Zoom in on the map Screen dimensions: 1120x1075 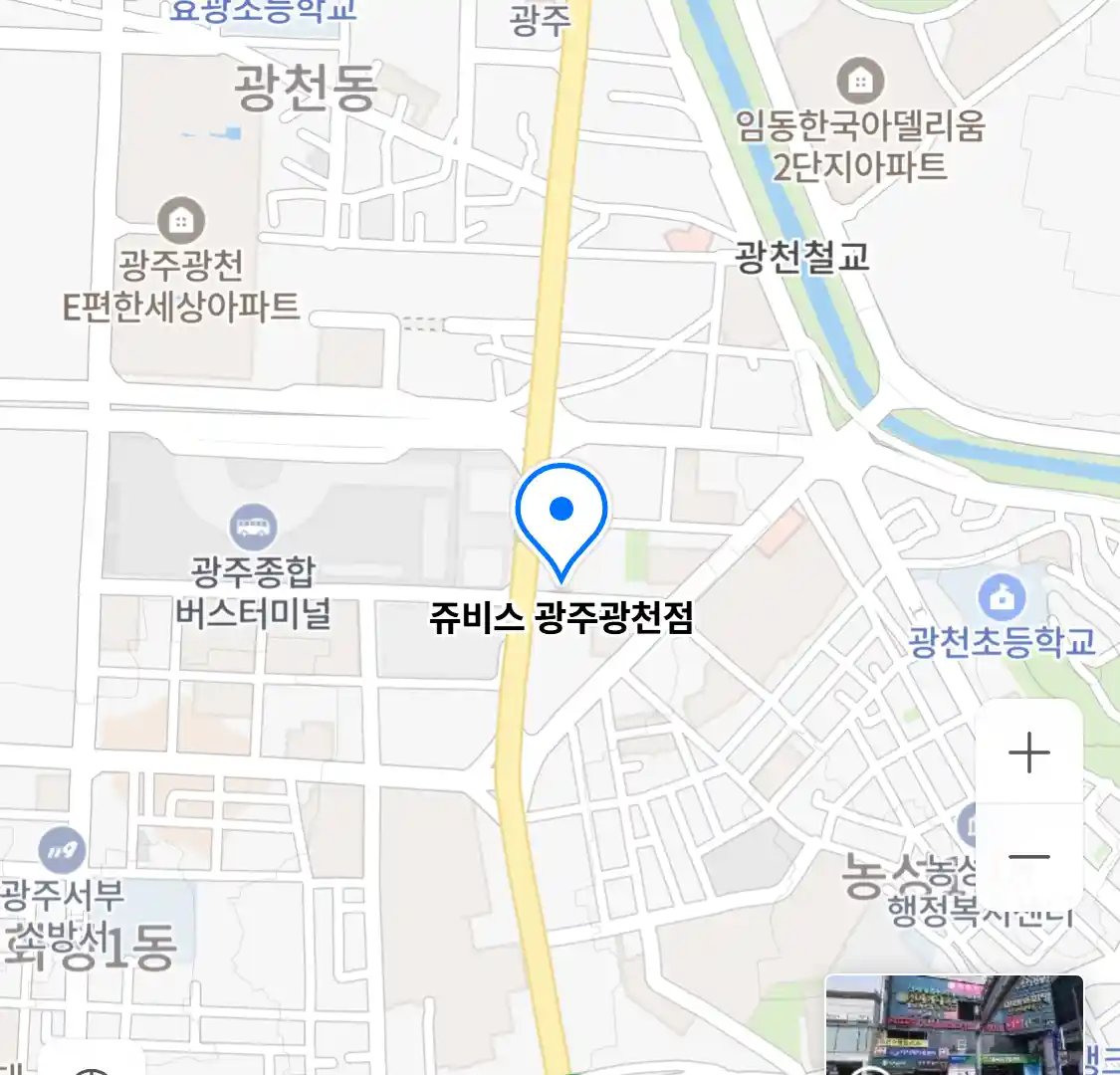pyautogui.click(x=1028, y=752)
